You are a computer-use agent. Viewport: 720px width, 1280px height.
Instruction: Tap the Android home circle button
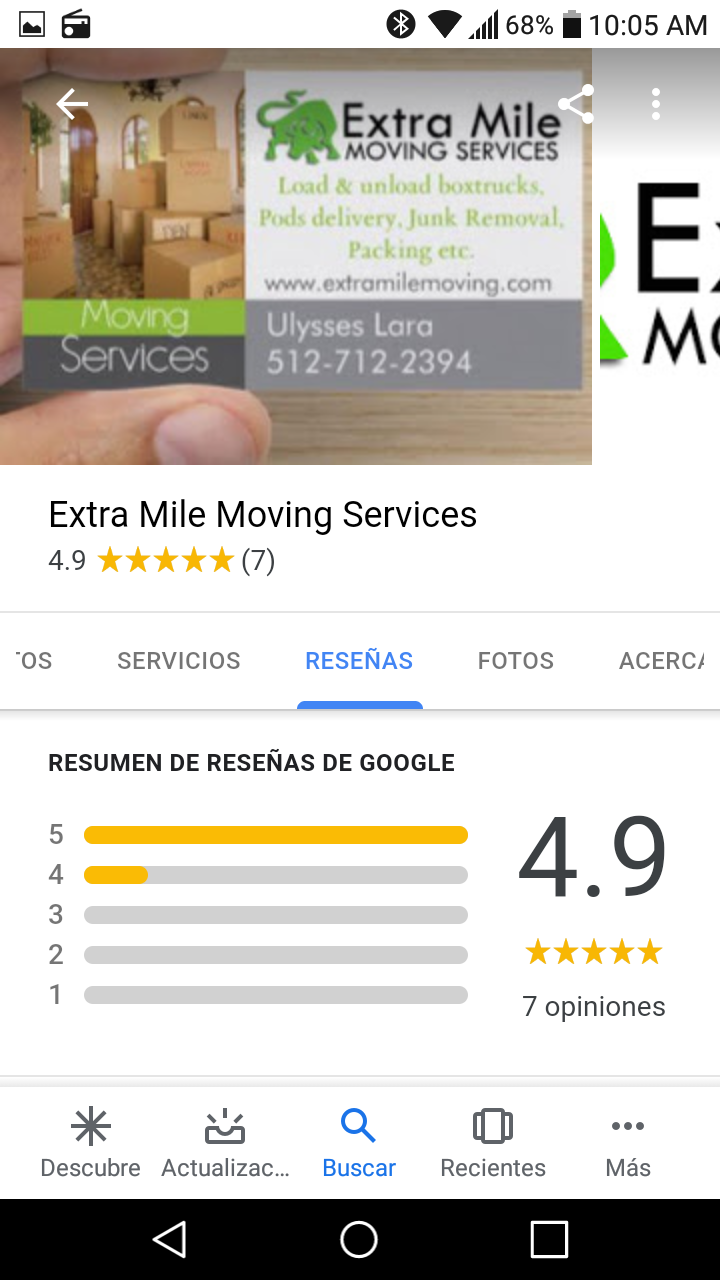(359, 1238)
